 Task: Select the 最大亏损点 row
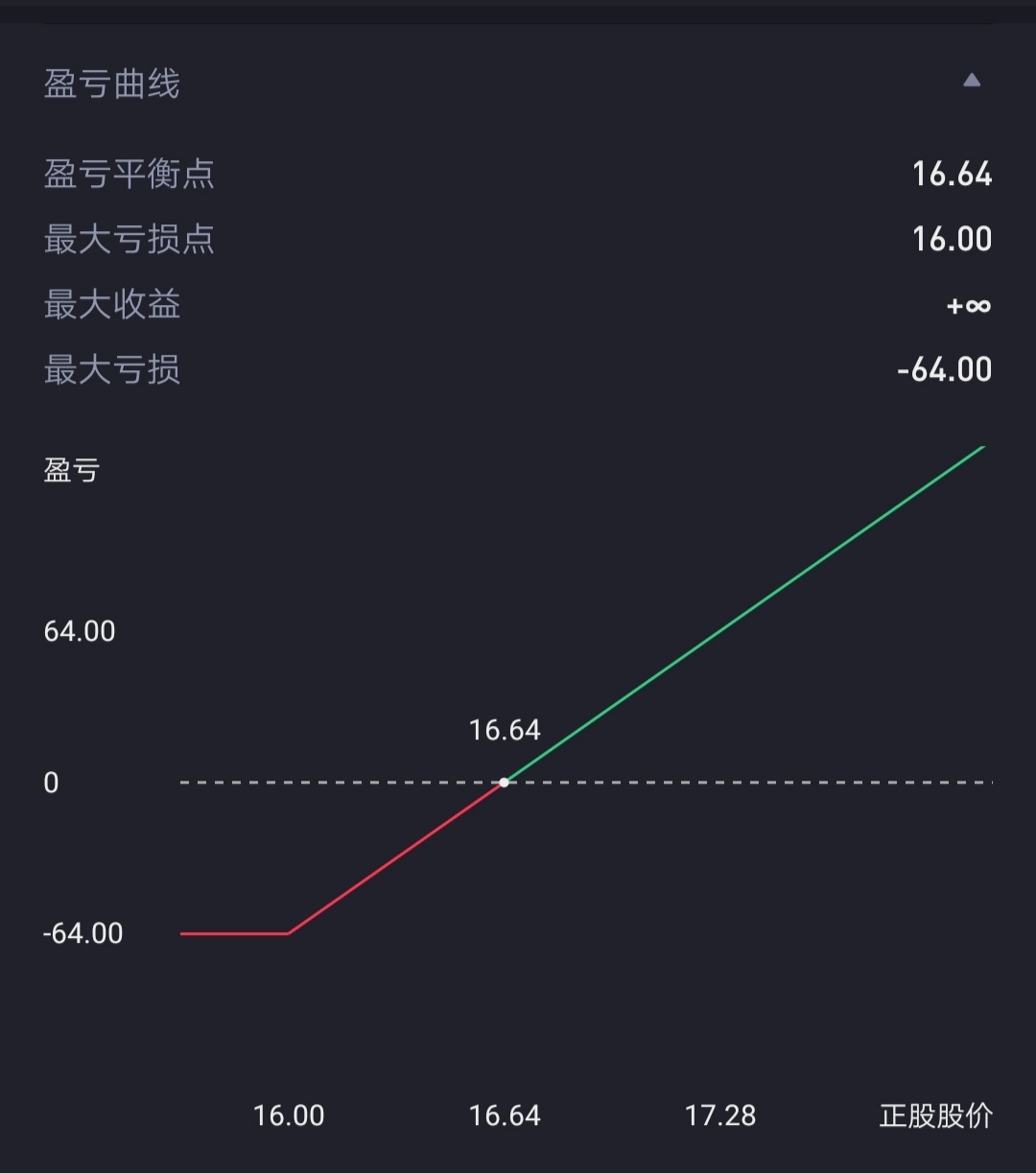pyautogui.click(x=129, y=240)
